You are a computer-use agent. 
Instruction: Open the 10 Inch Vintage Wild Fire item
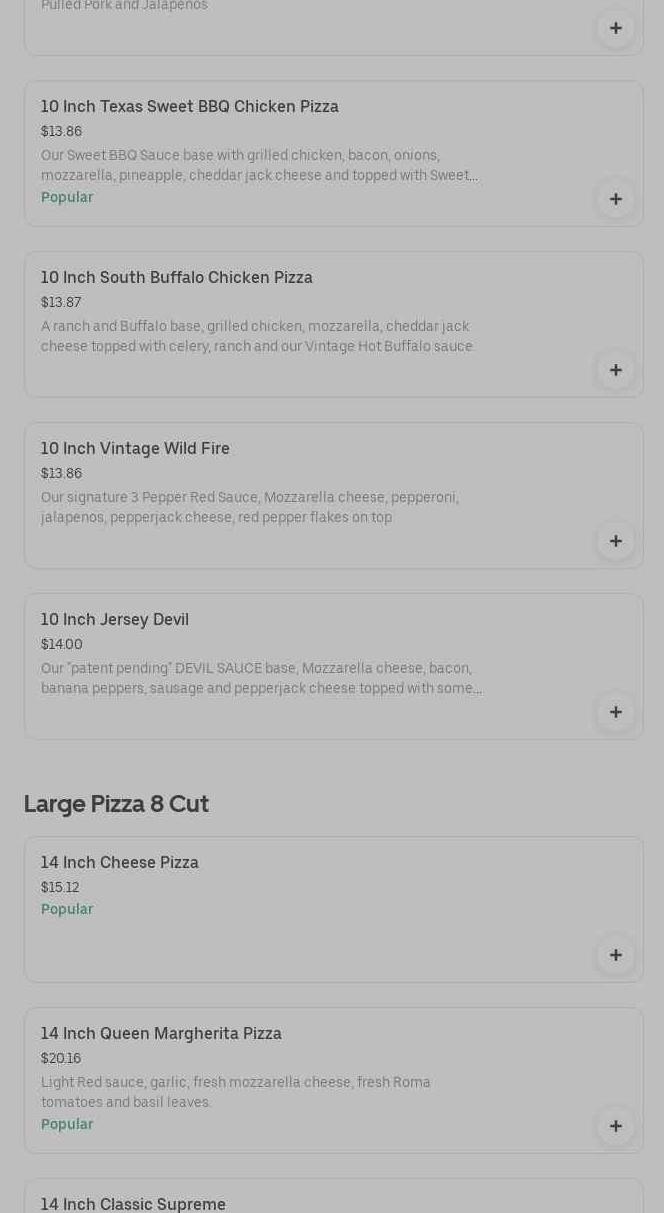[135, 449]
